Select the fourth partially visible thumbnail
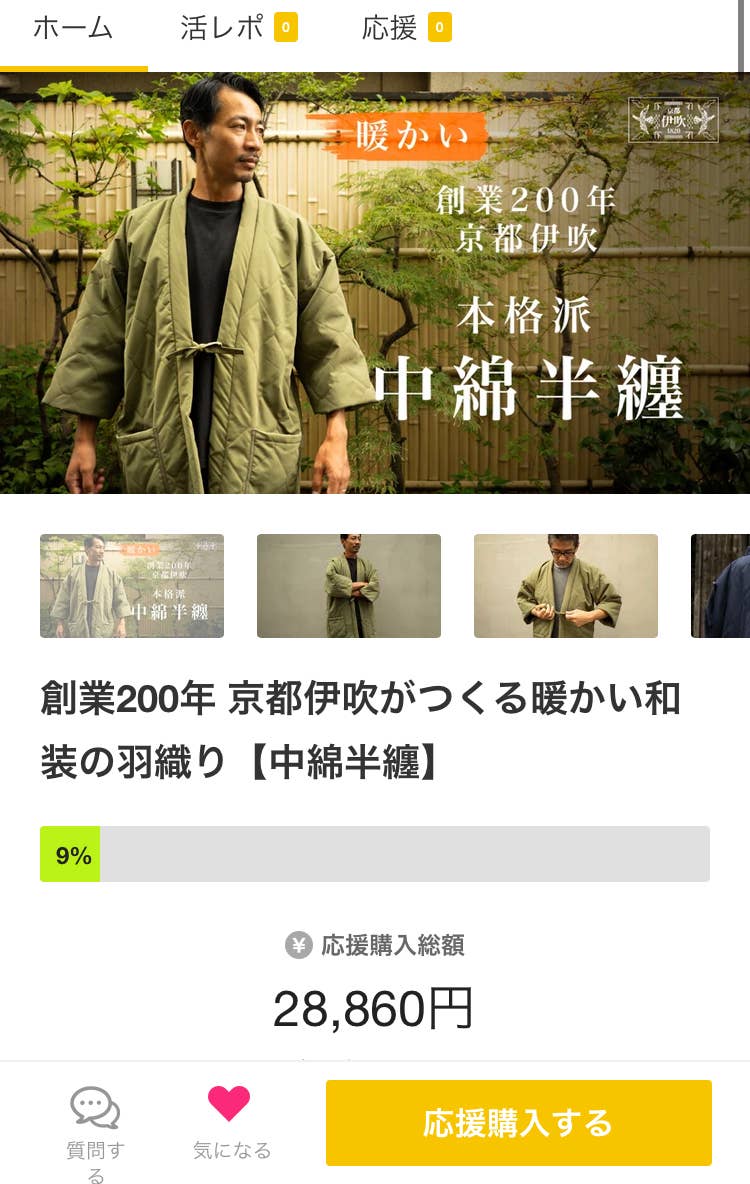This screenshot has height=1184, width=750. tap(721, 586)
